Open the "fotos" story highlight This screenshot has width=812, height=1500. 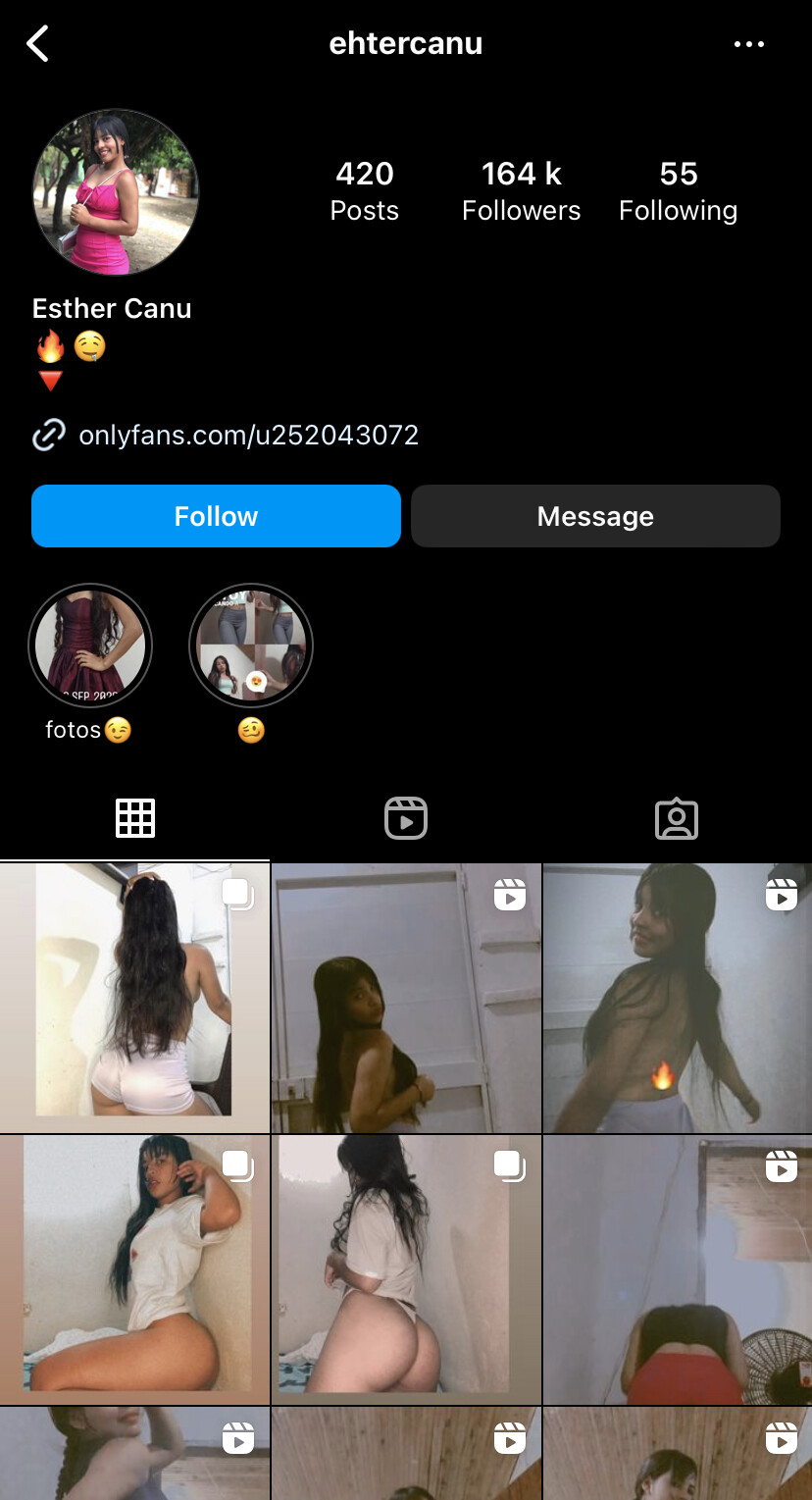coord(90,646)
